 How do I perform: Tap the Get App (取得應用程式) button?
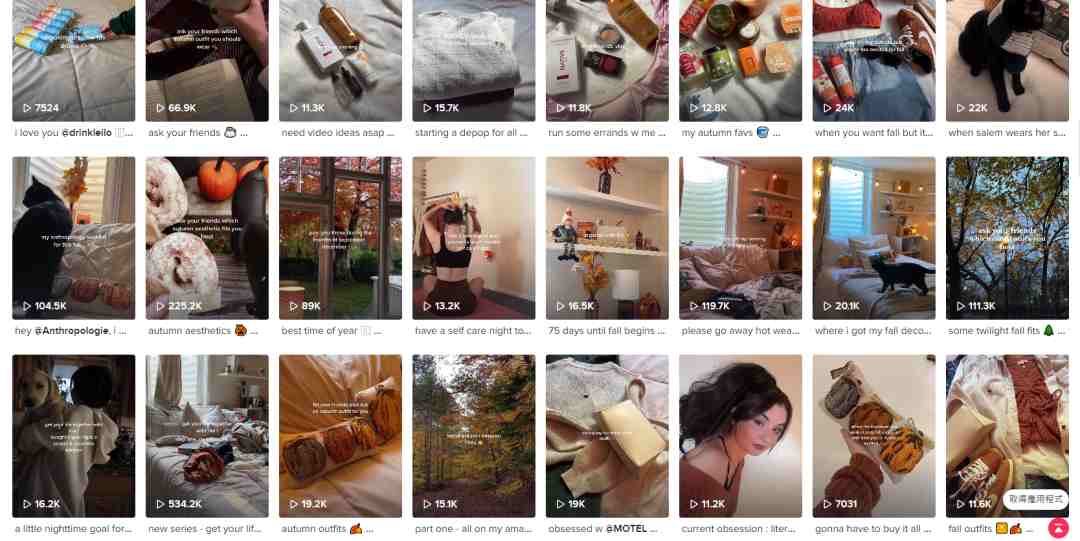click(x=1036, y=498)
